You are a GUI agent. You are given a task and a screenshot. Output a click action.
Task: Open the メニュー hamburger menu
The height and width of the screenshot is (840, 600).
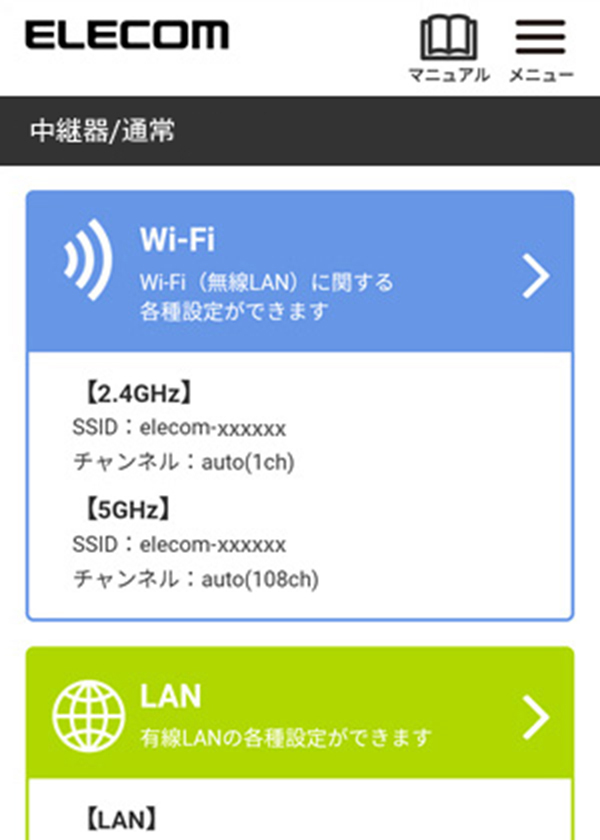pyautogui.click(x=540, y=48)
